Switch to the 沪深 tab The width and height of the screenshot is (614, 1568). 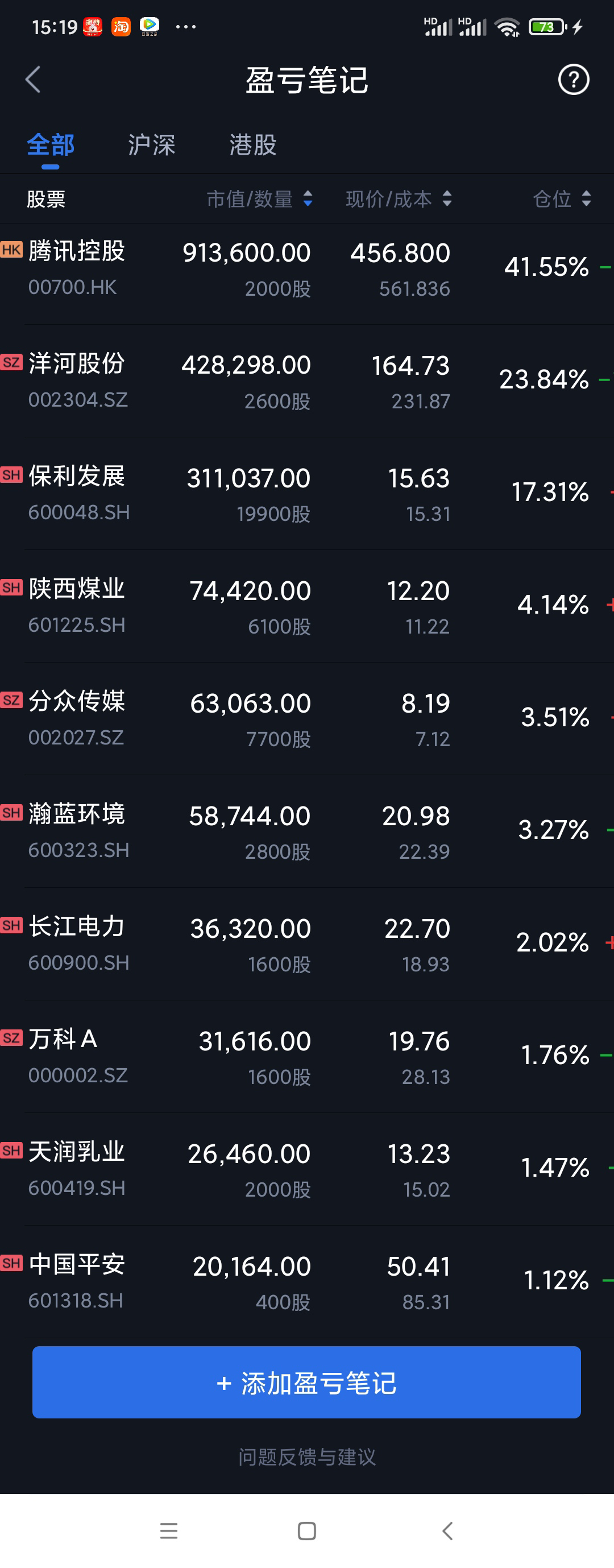(x=152, y=145)
